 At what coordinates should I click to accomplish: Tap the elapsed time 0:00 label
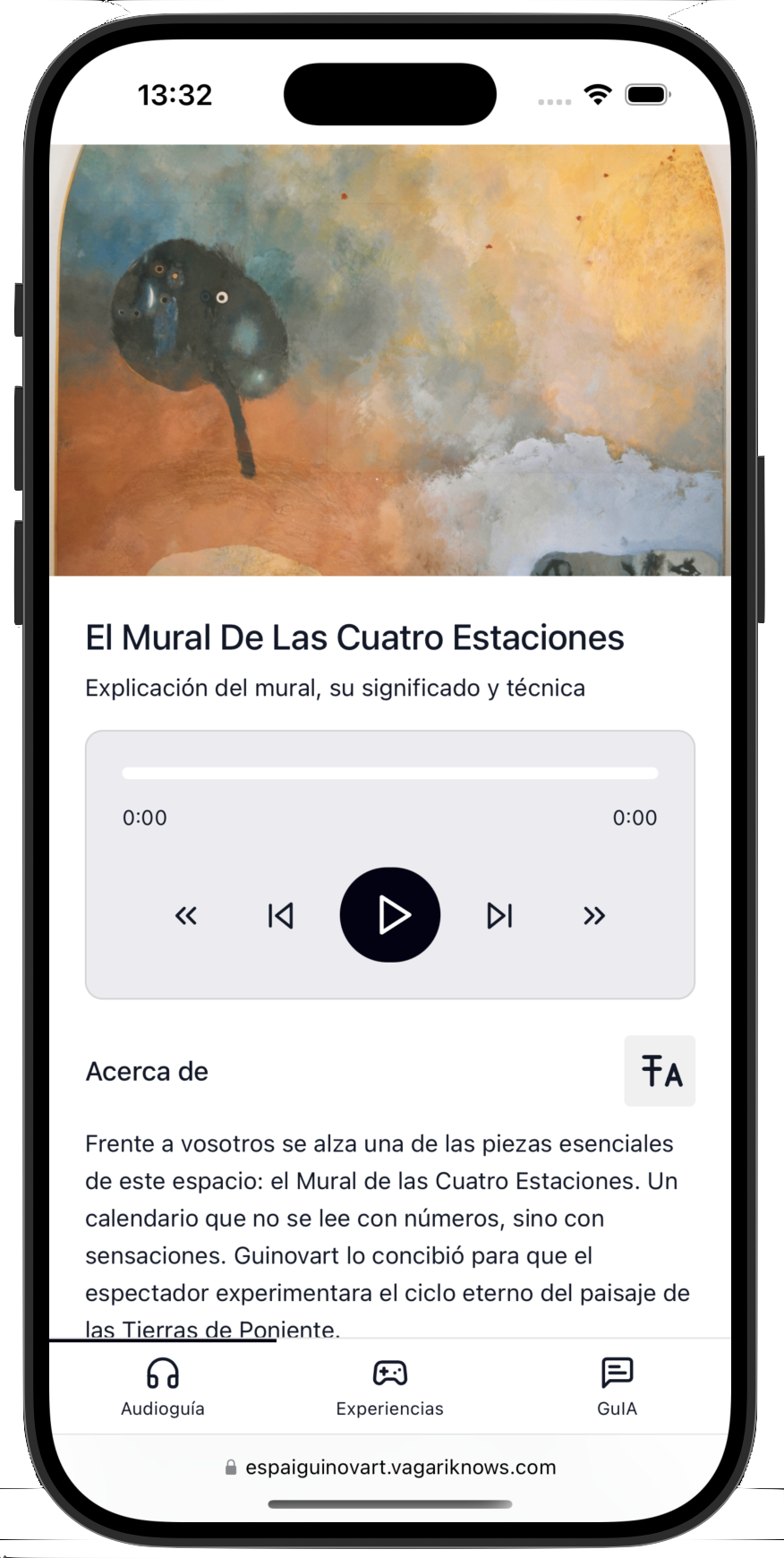(144, 817)
